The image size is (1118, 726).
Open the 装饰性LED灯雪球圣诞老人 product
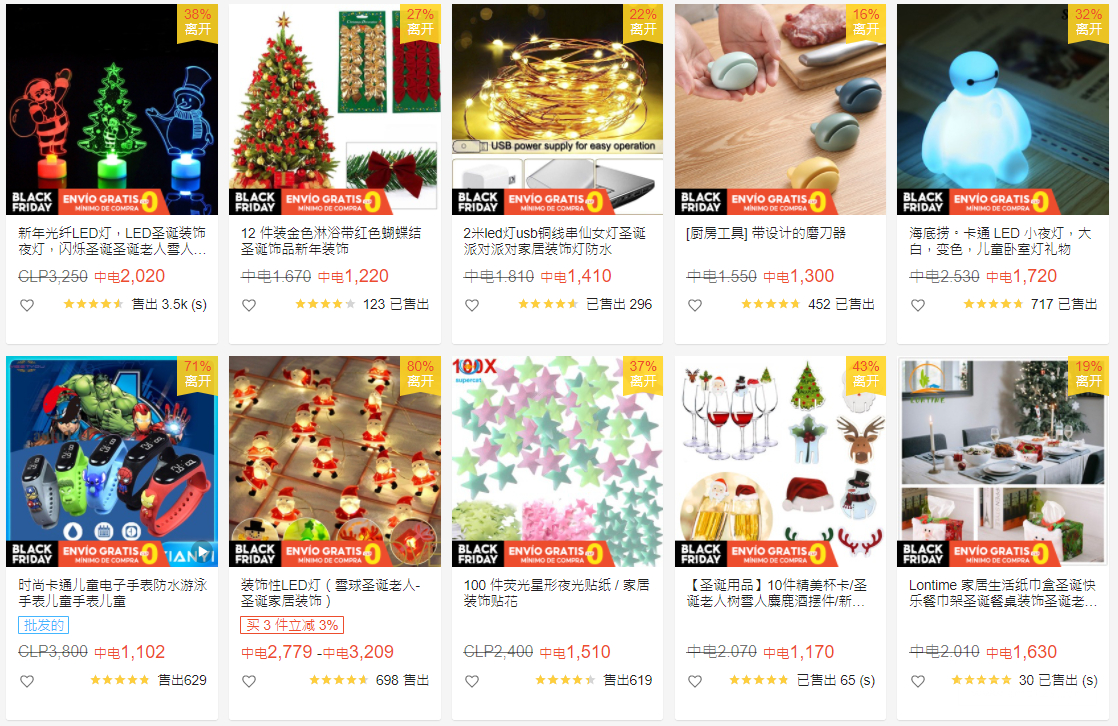[334, 462]
